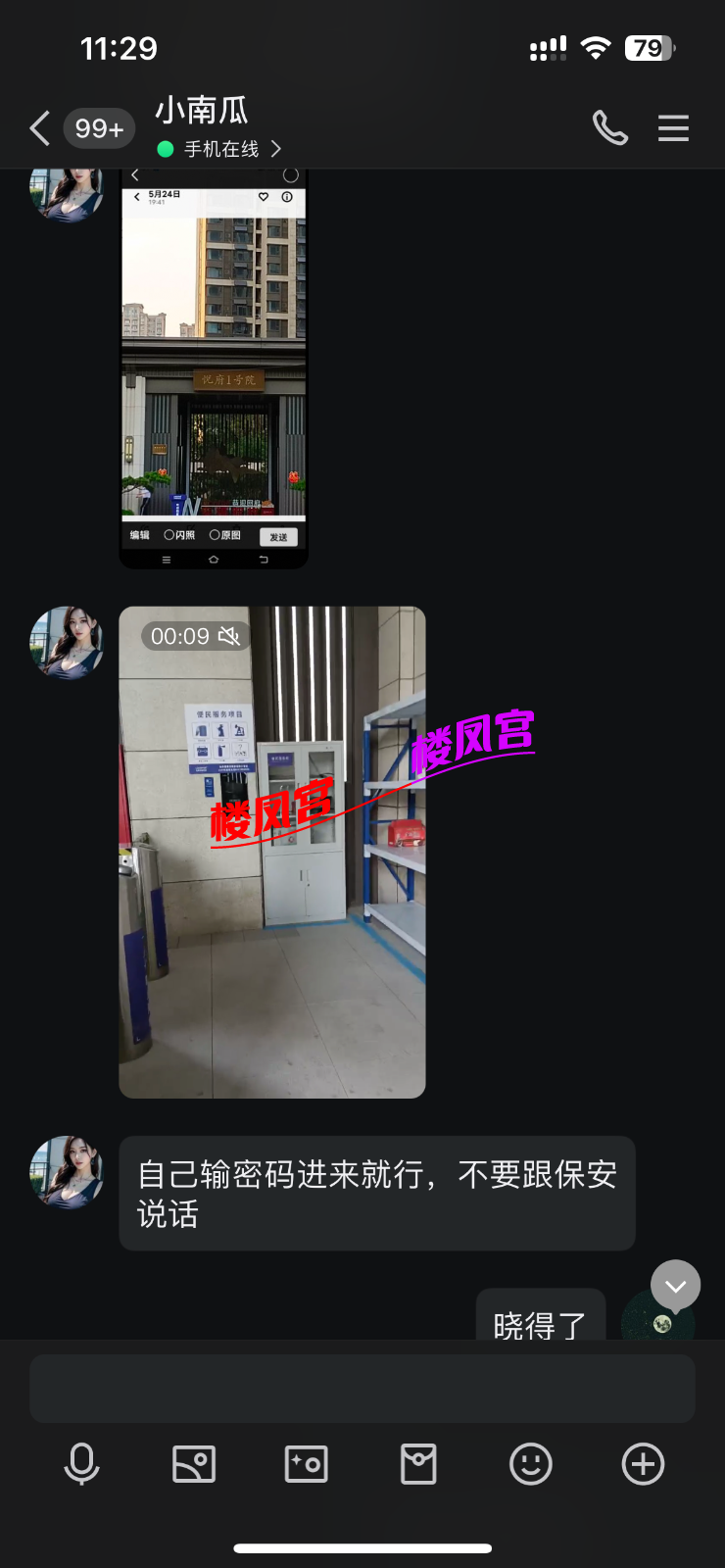The width and height of the screenshot is (725, 1568).
Task: View 小南瓜's profile from video message avatar
Action: pos(67,643)
